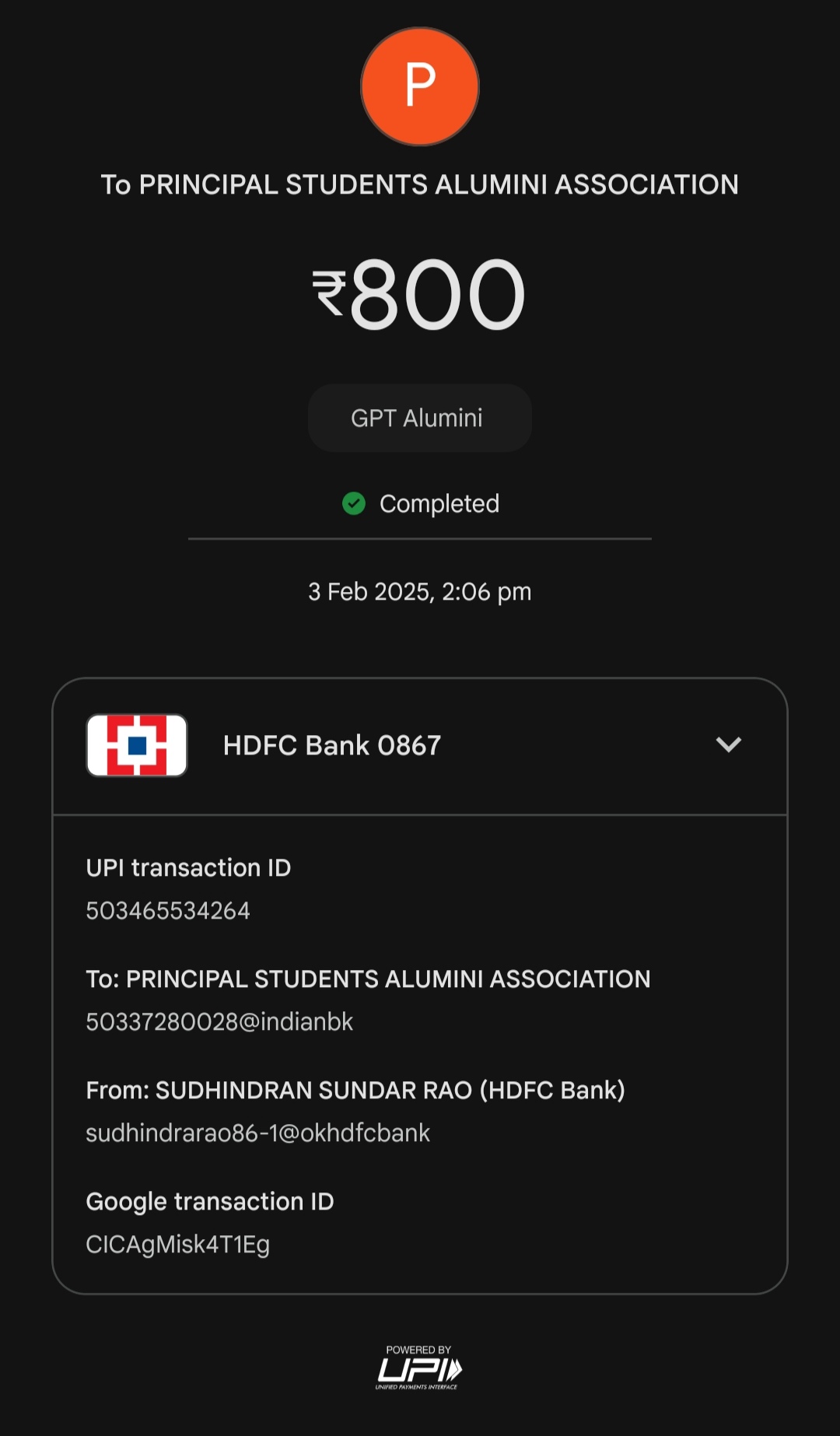840x1436 pixels.
Task: Collapse the HDFC Bank 0867 details chevron
Action: click(729, 744)
